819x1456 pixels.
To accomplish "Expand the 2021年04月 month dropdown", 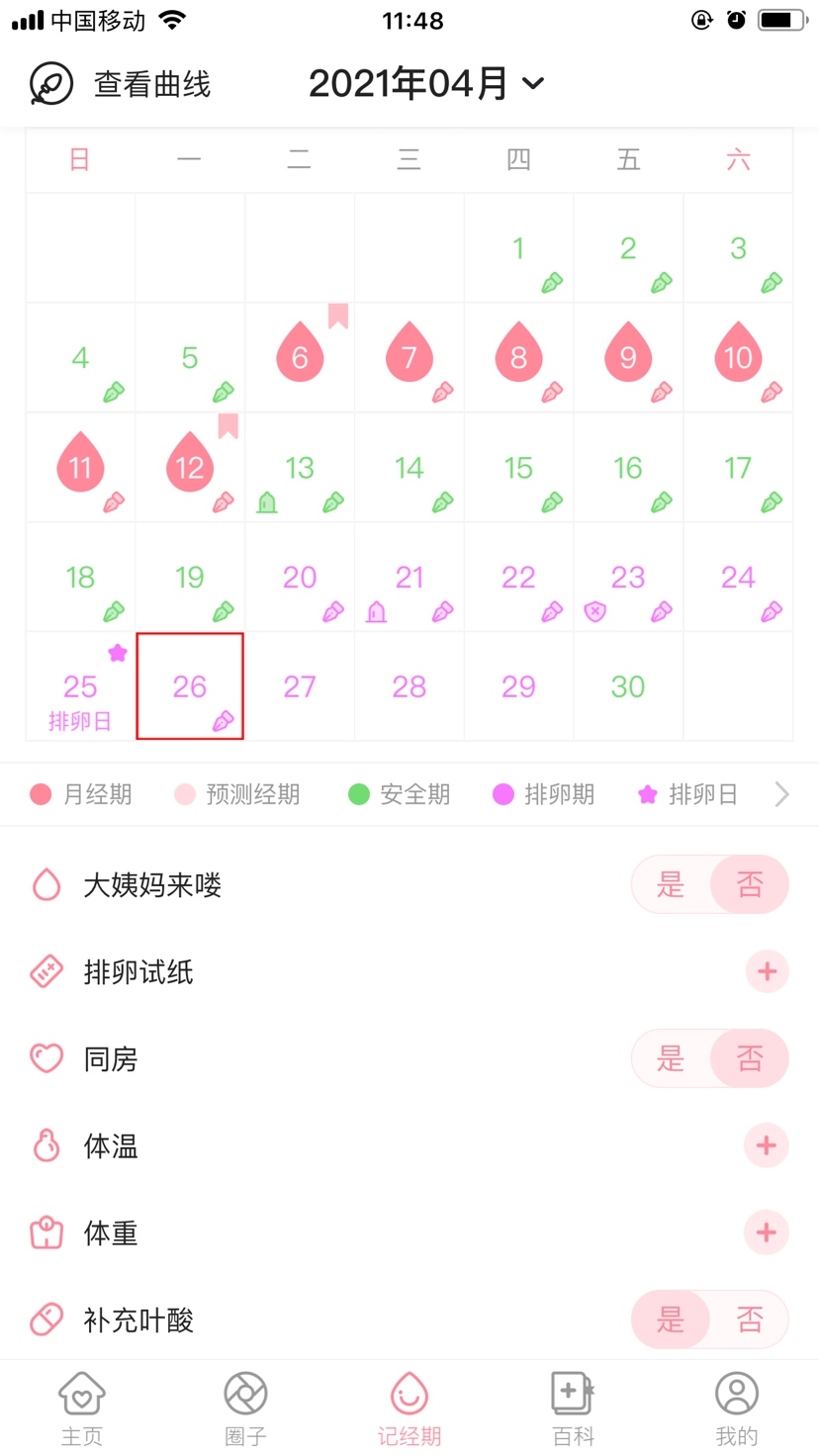I will coord(427,83).
